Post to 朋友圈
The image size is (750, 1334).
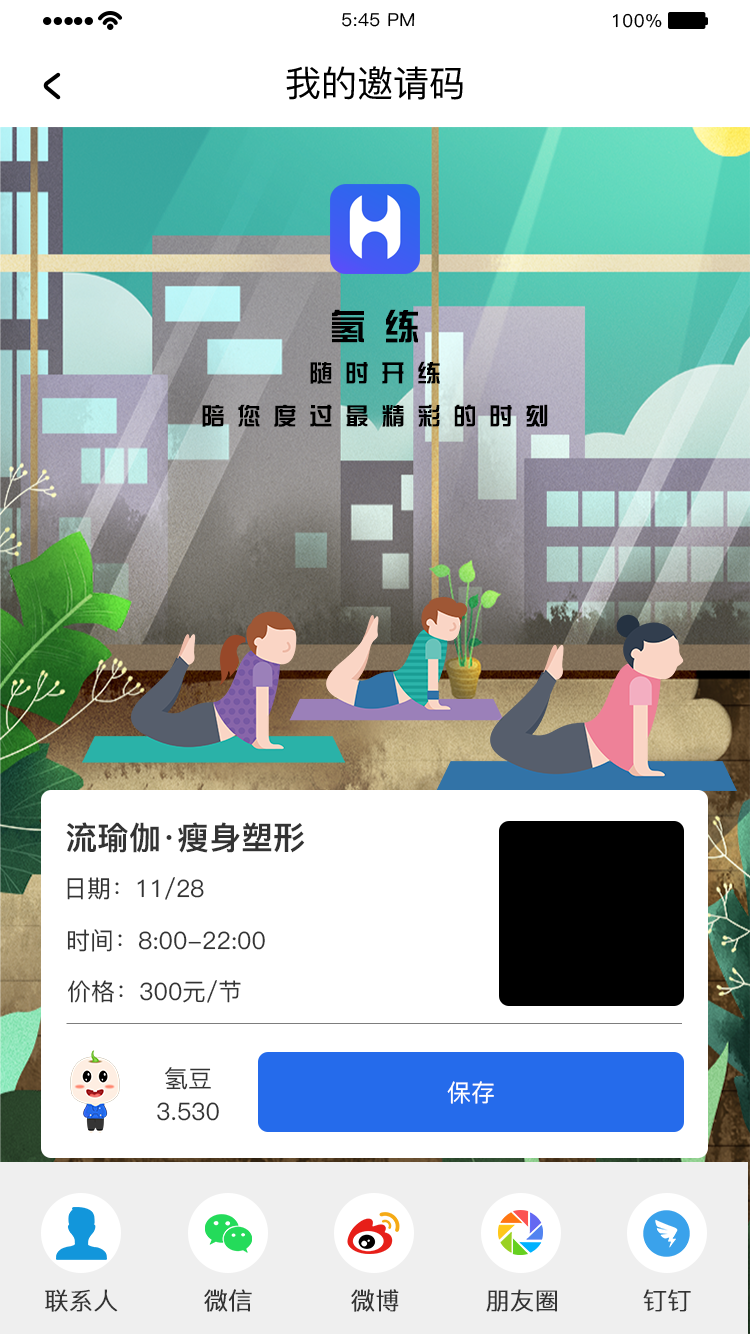click(x=521, y=1233)
